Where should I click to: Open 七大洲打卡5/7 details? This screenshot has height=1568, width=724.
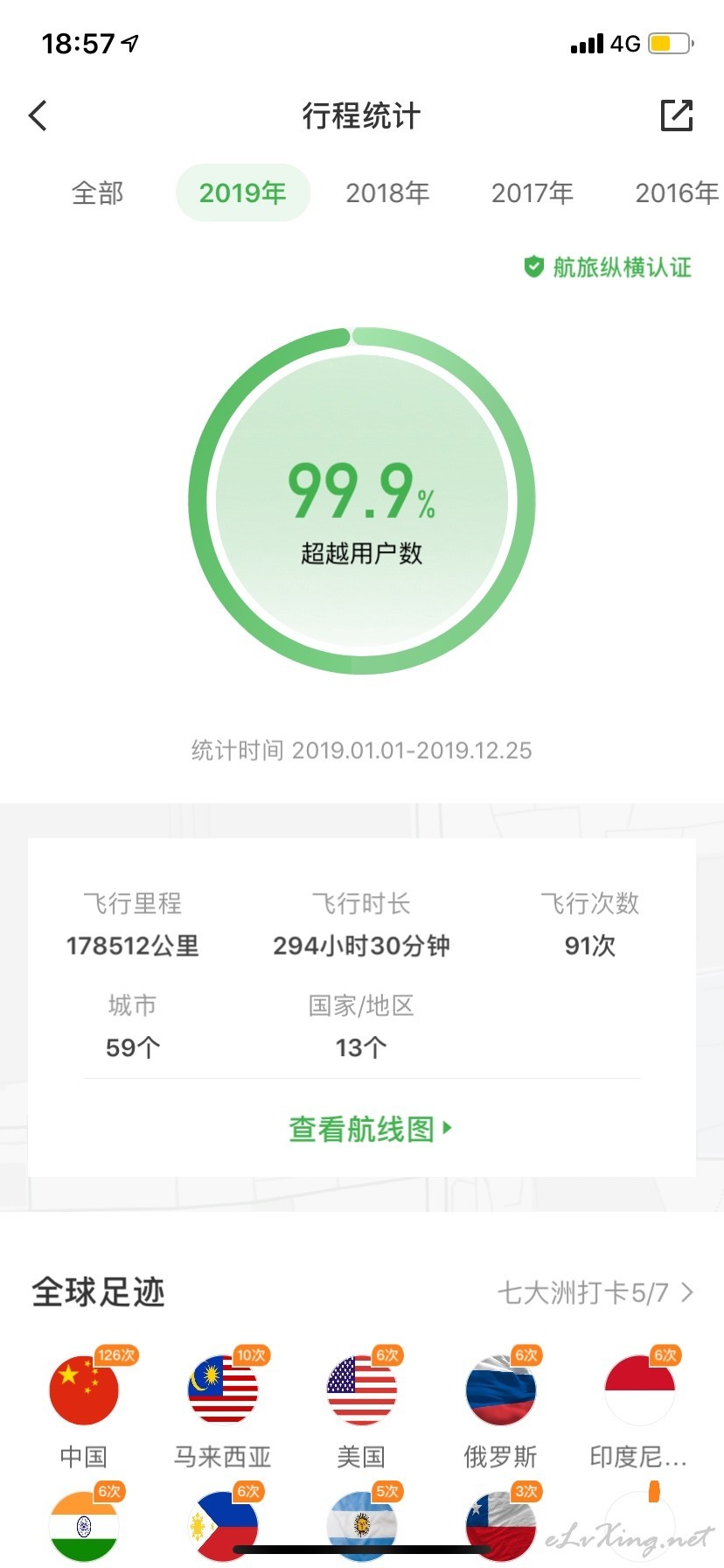596,1292
